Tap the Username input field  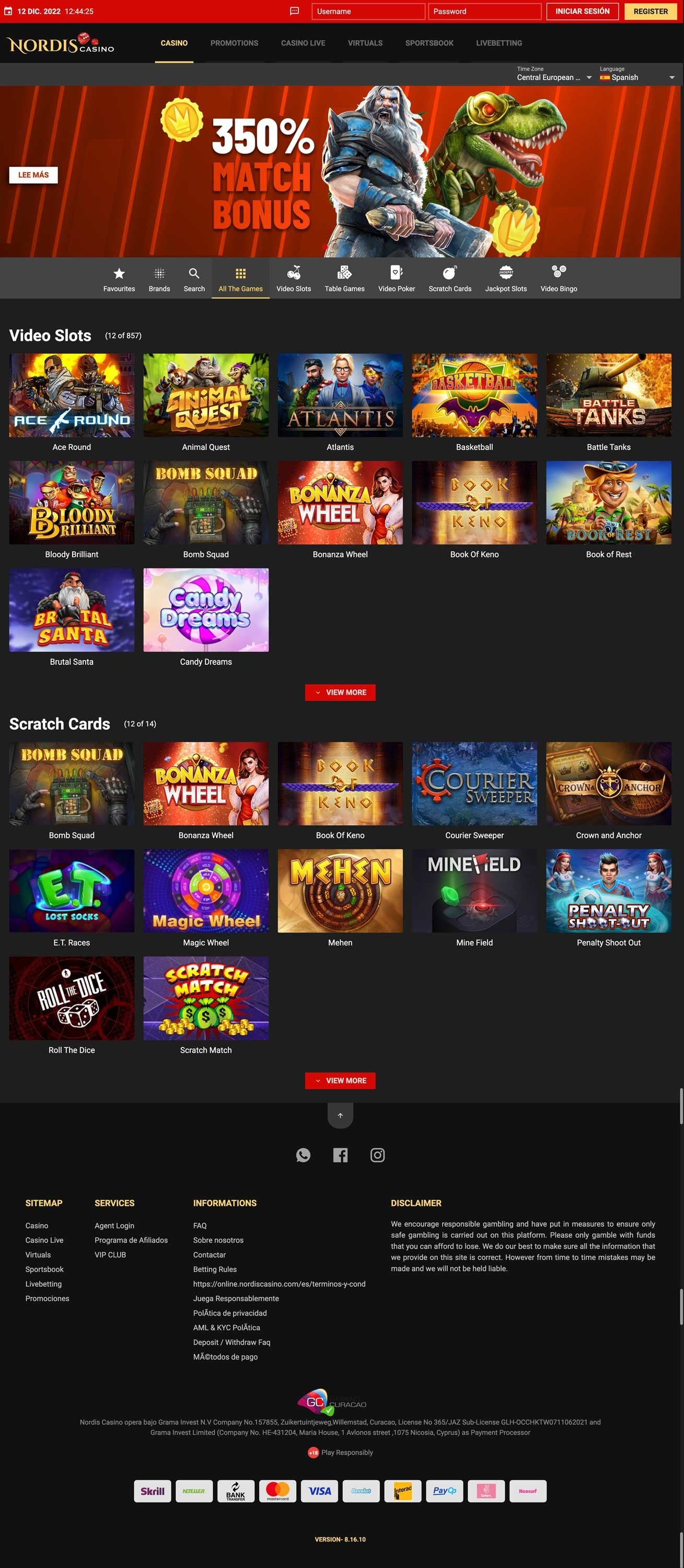point(367,11)
